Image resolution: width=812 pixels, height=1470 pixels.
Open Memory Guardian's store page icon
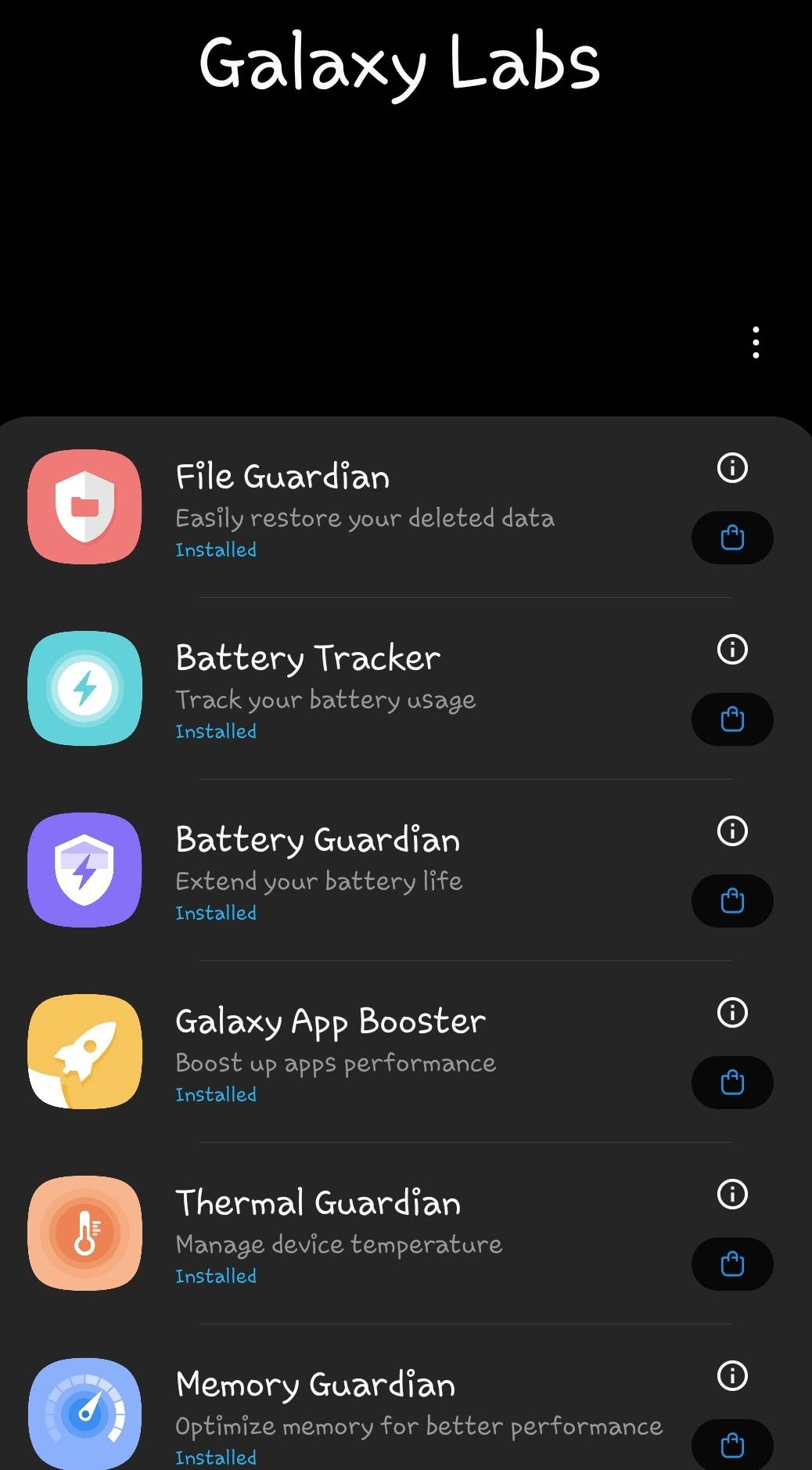click(x=731, y=1446)
